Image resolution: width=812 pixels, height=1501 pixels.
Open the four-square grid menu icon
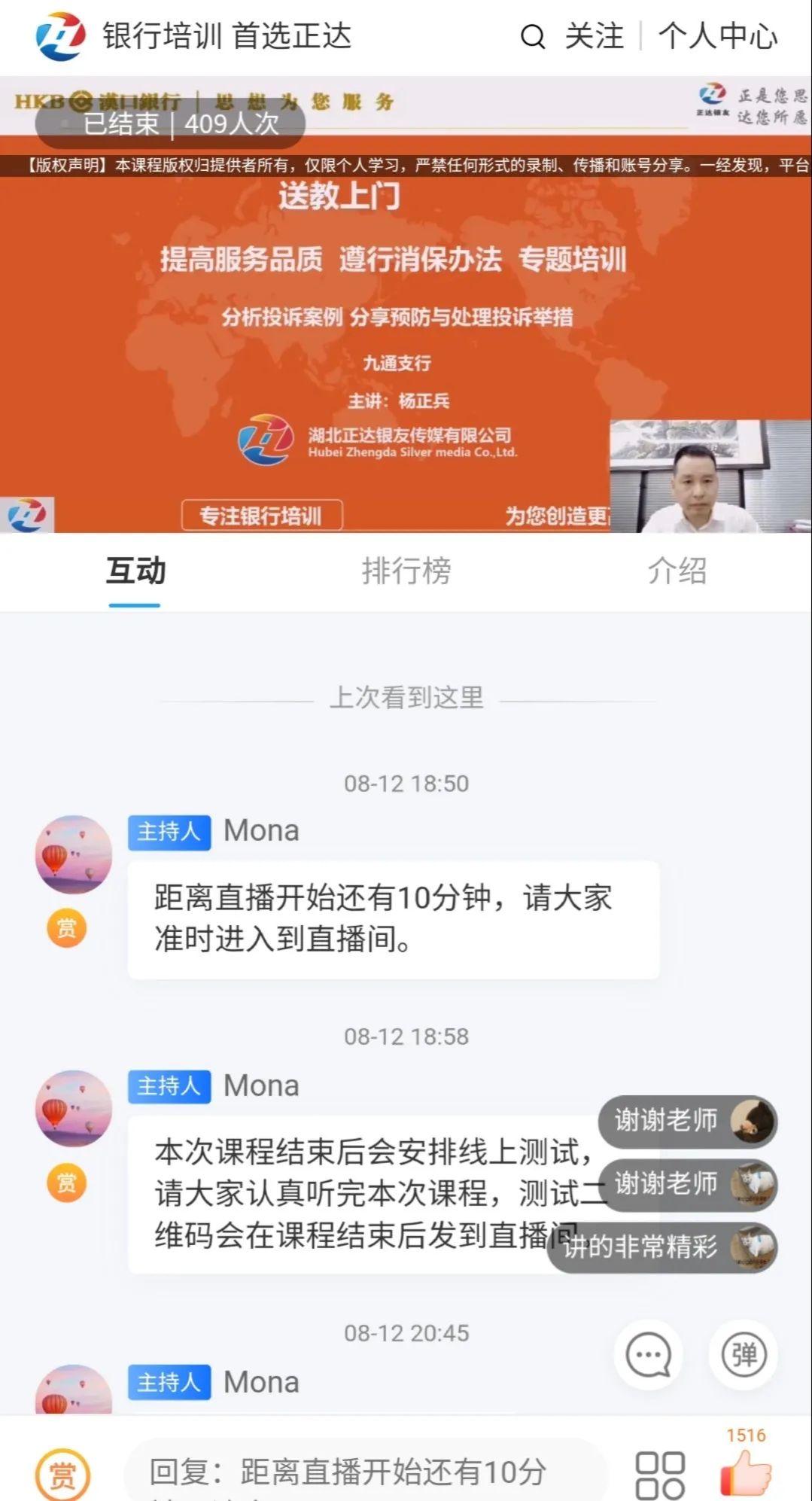coord(660,1475)
